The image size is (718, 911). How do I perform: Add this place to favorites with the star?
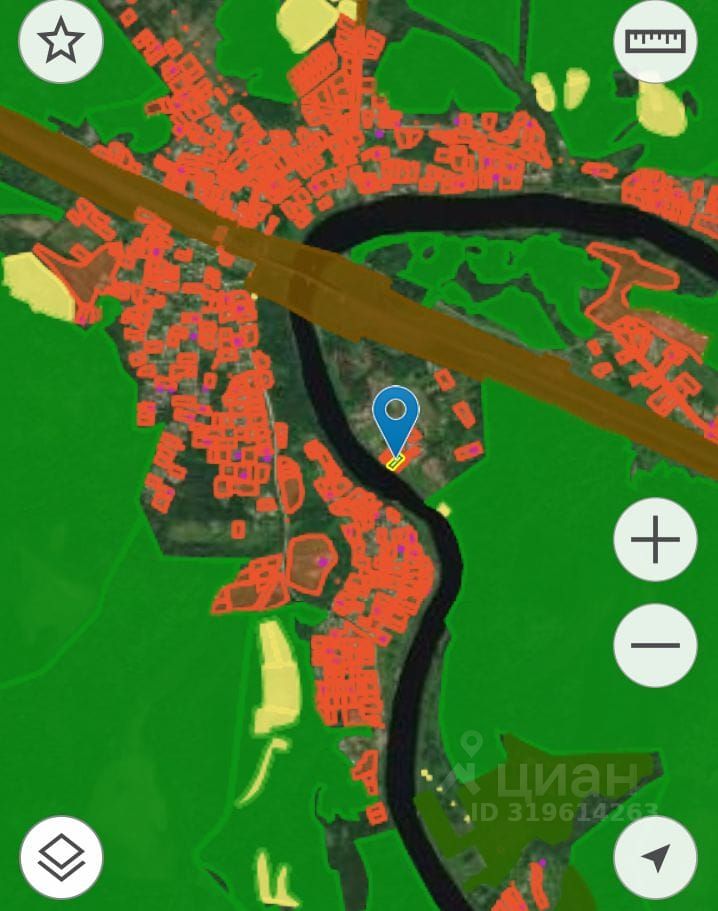[60, 41]
